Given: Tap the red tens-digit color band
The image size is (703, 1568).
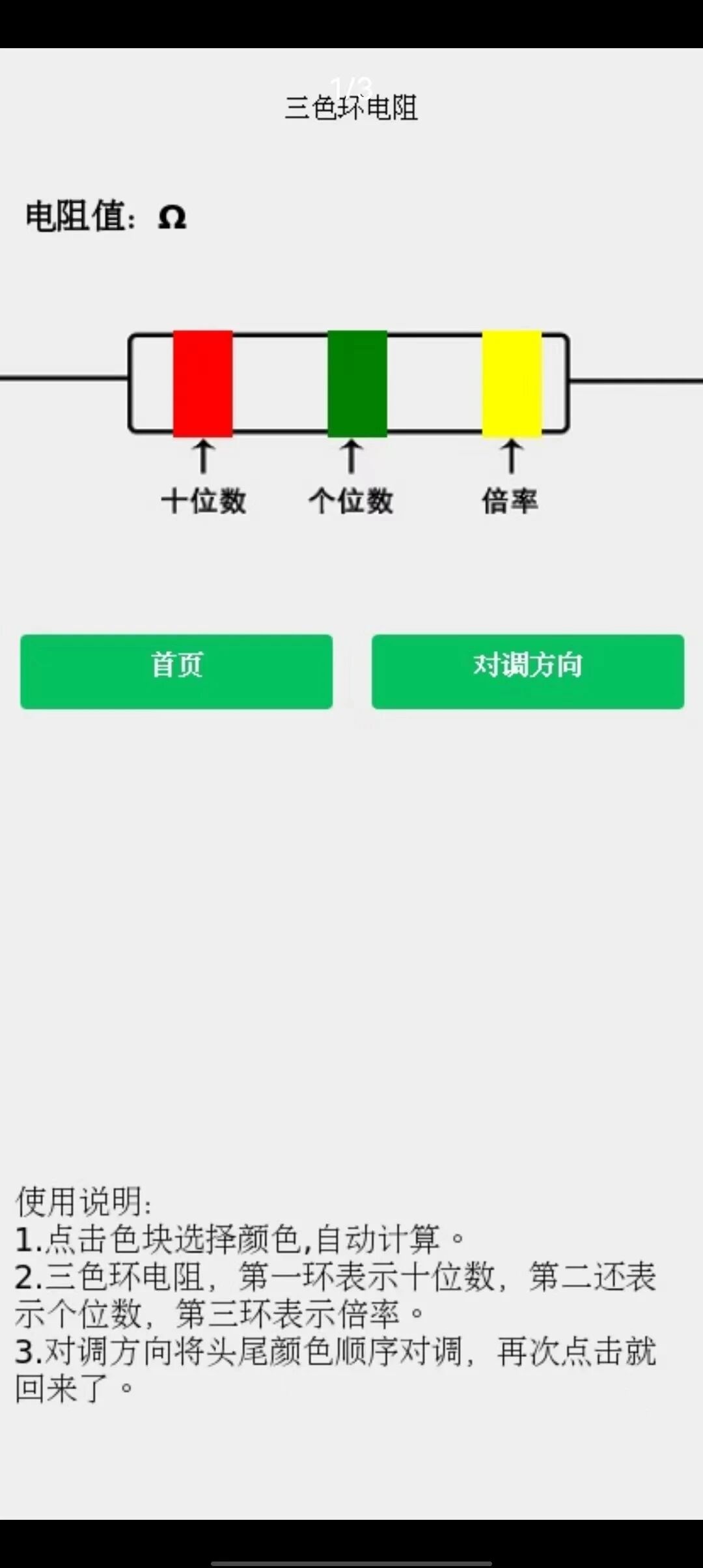Looking at the screenshot, I should (203, 384).
